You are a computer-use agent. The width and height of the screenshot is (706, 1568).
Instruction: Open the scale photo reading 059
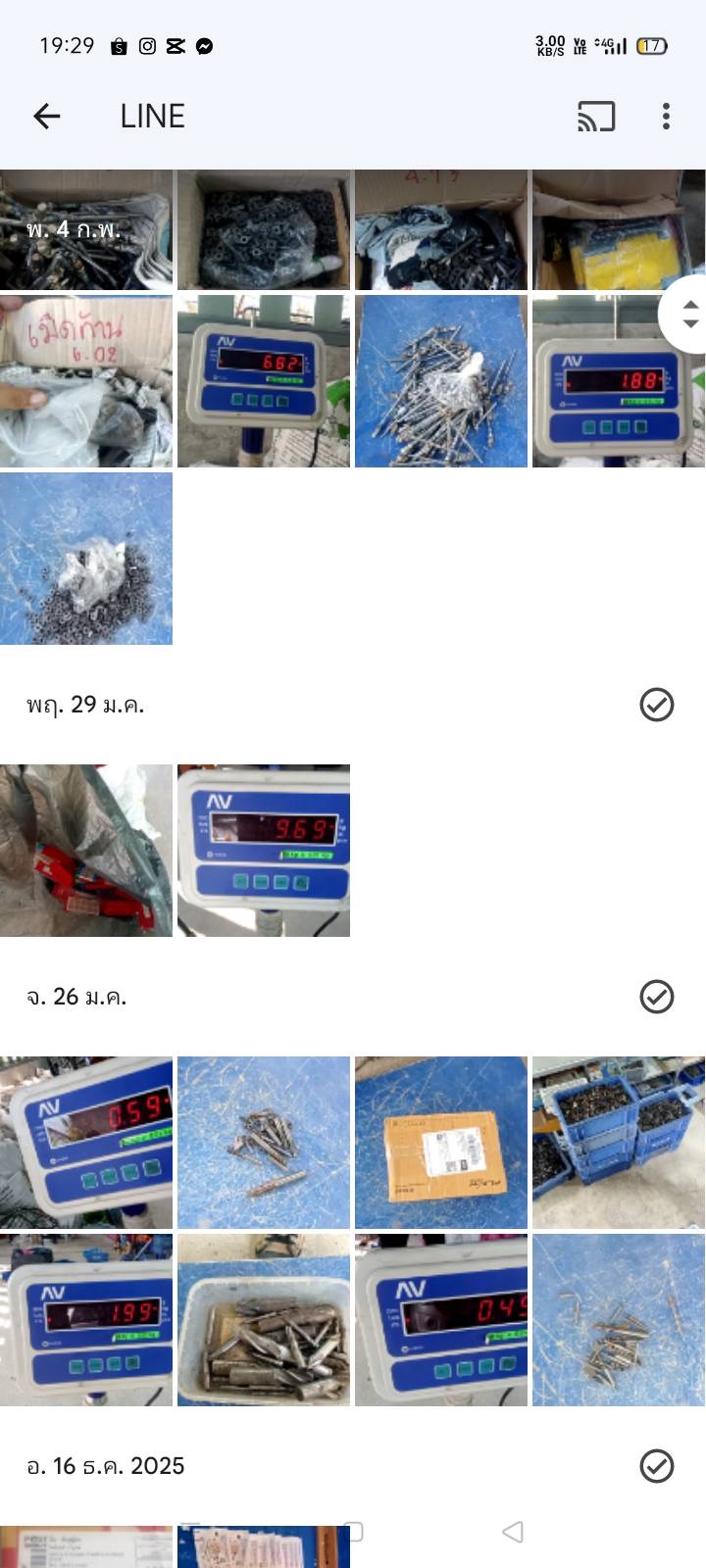86,1143
